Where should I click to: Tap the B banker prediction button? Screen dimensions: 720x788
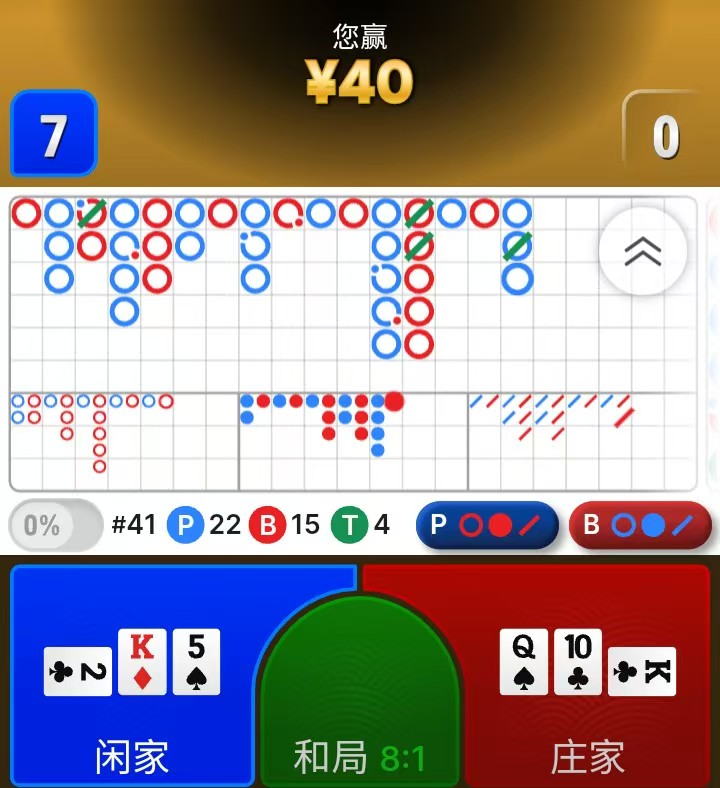pos(639,525)
